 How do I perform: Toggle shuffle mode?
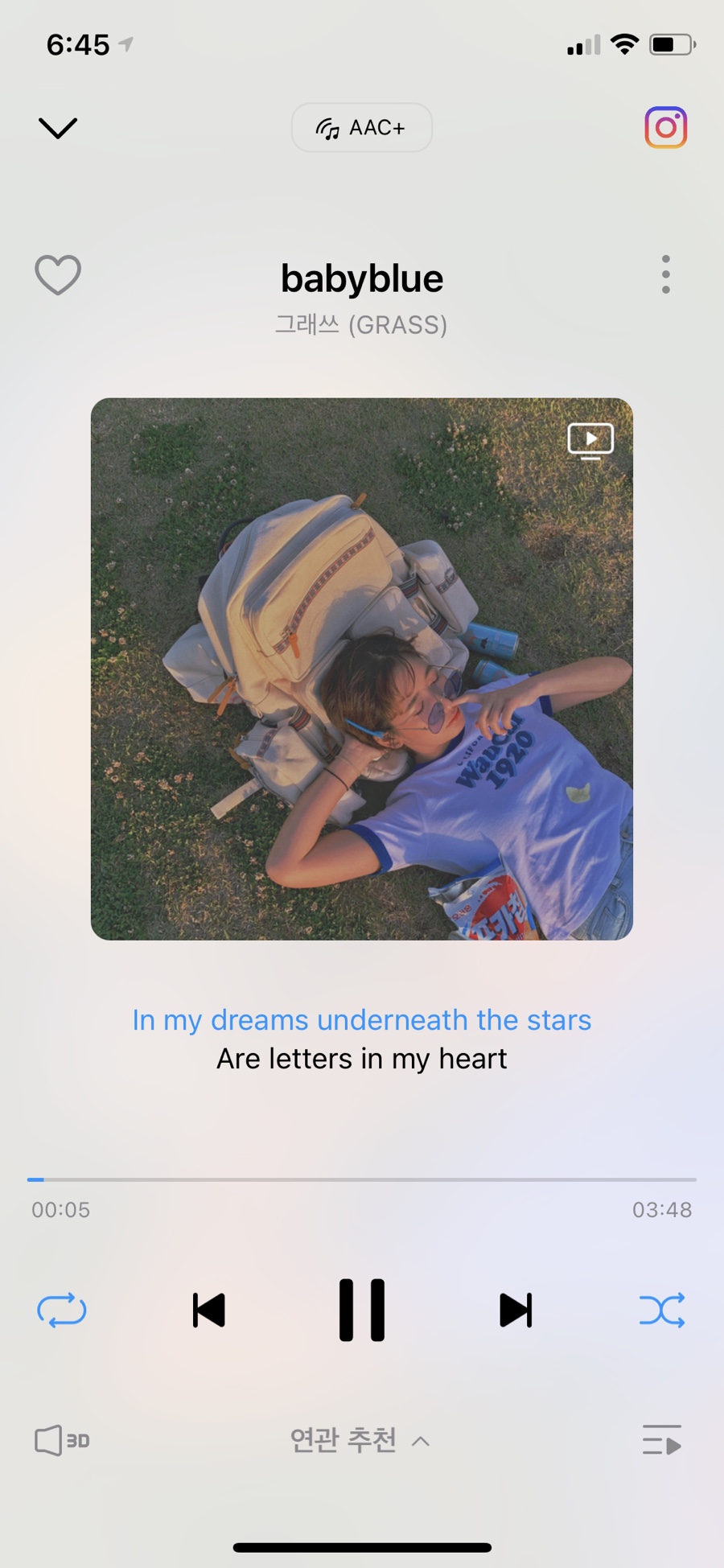pos(662,1310)
